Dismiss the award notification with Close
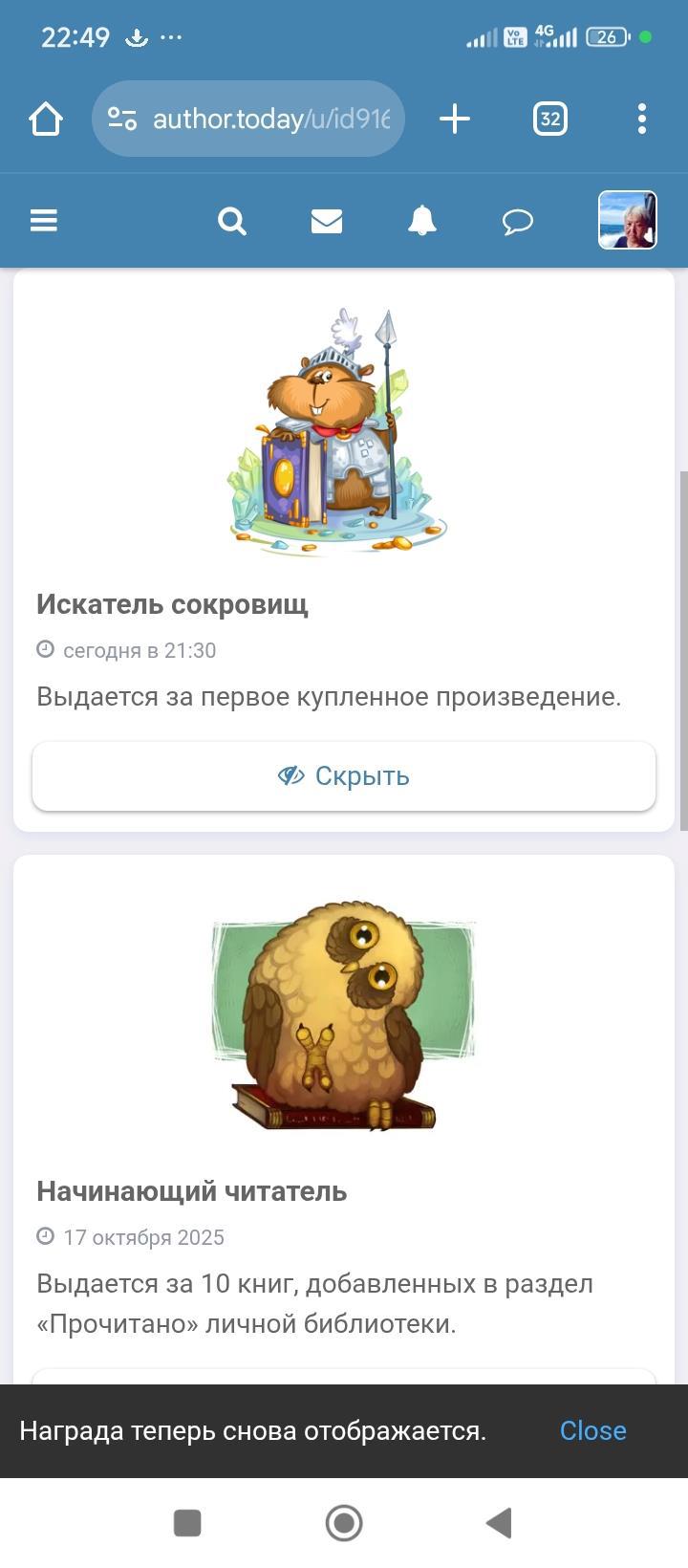Image resolution: width=688 pixels, height=1568 pixels. (592, 1430)
